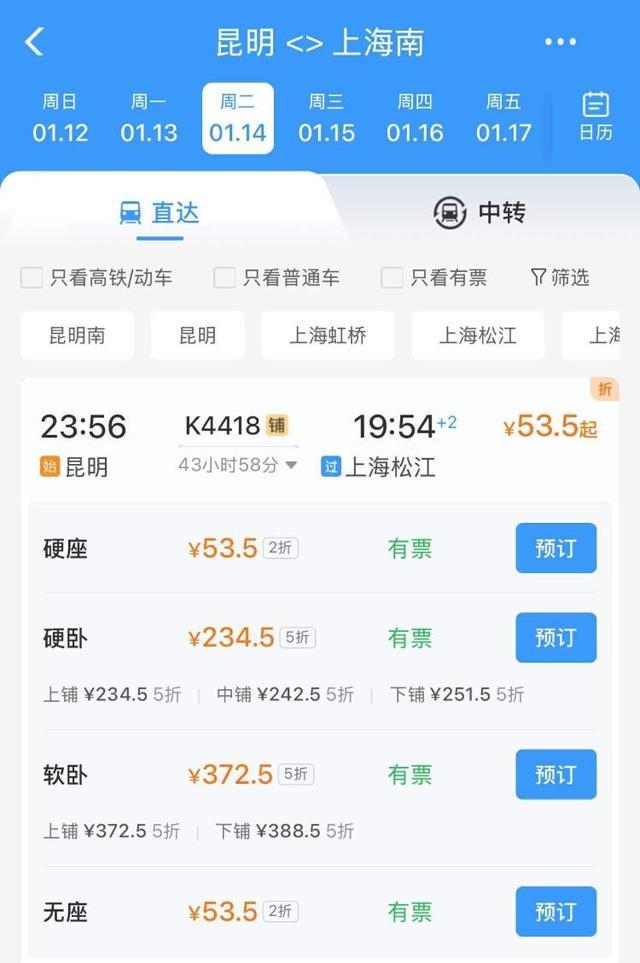Book the 硬卧 sleeper ticket
This screenshot has height=963, width=640.
[556, 638]
